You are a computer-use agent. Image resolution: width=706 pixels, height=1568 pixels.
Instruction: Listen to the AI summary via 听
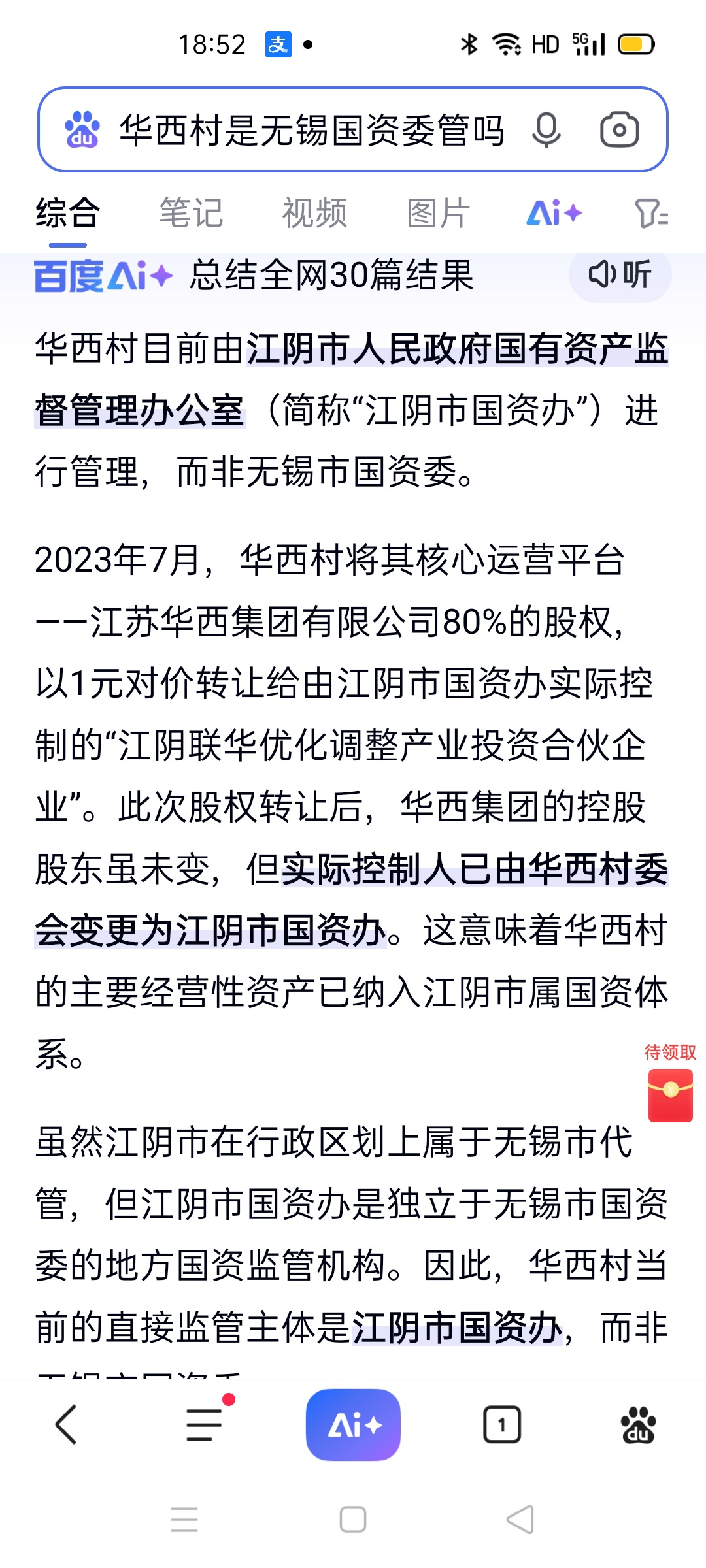(620, 274)
